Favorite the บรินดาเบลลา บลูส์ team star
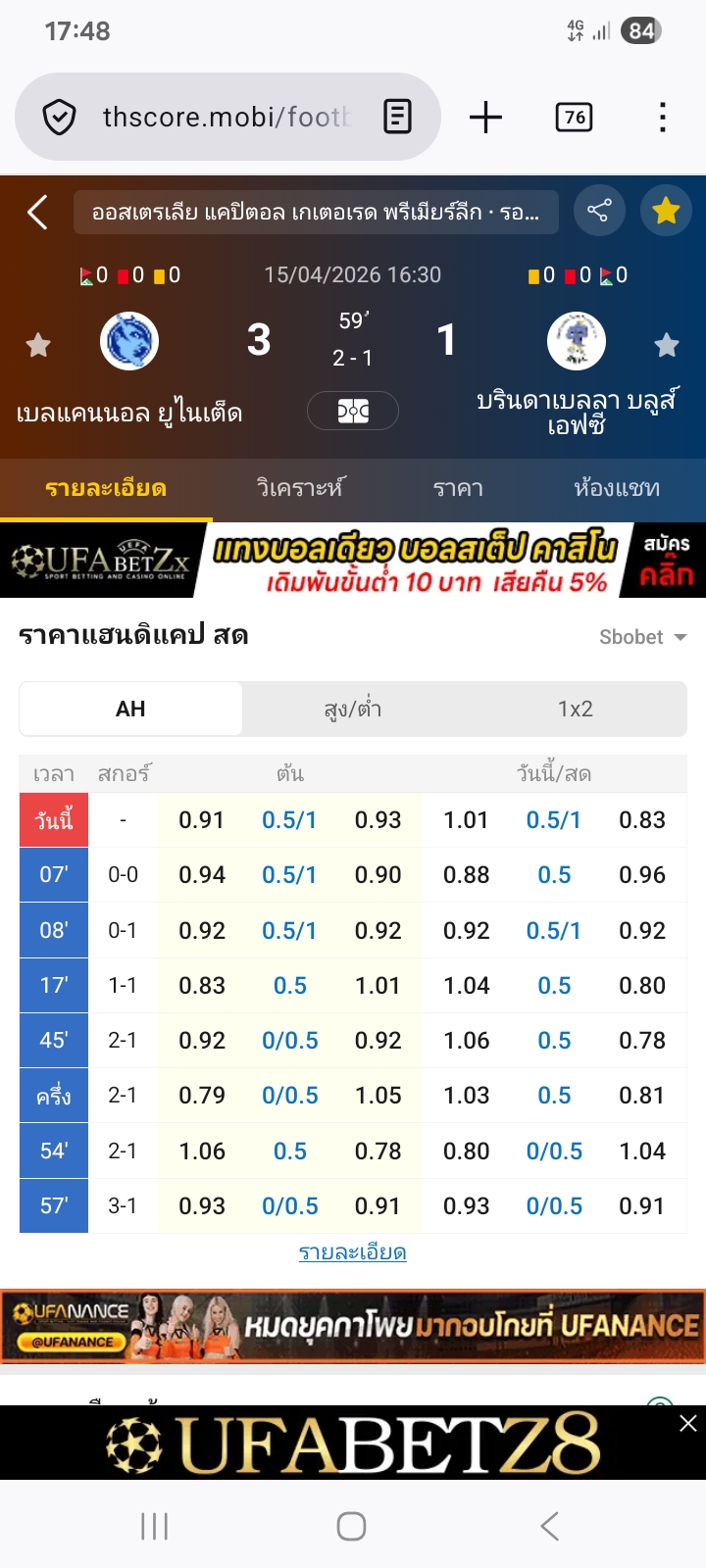Viewport: 706px width, 1568px height. point(667,345)
